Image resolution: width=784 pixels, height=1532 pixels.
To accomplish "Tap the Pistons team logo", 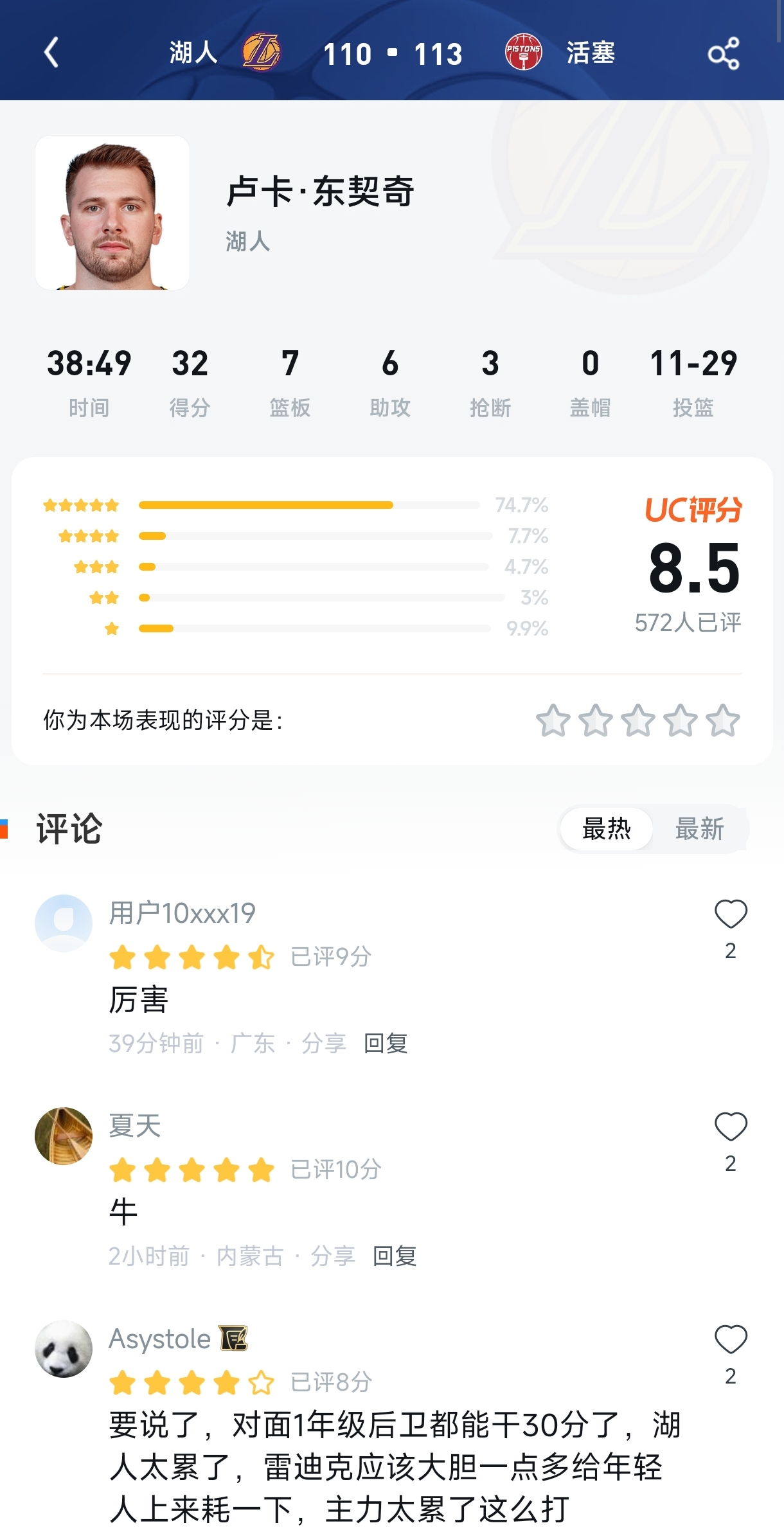I will click(x=524, y=51).
